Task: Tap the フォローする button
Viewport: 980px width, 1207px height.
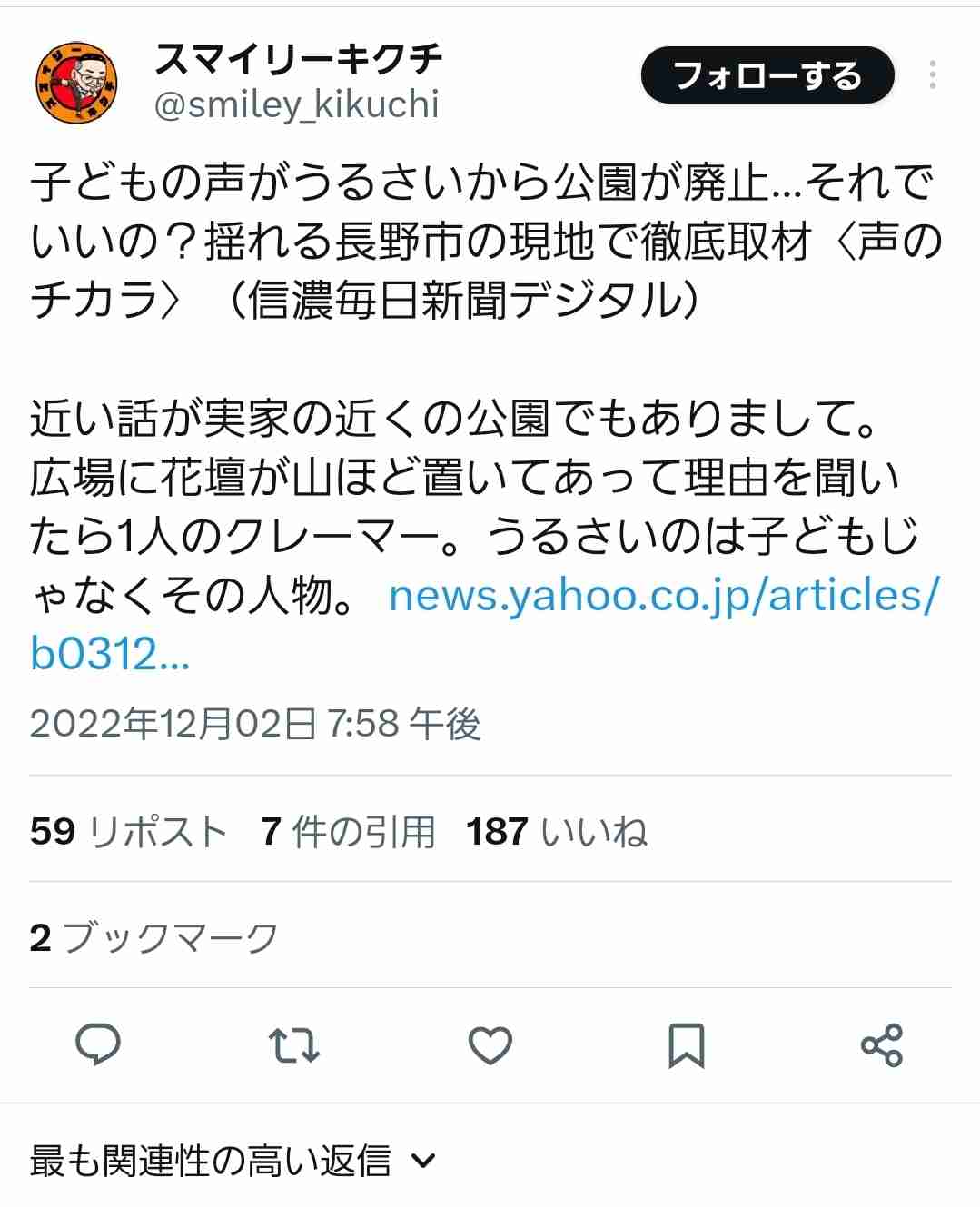Action: click(x=767, y=75)
